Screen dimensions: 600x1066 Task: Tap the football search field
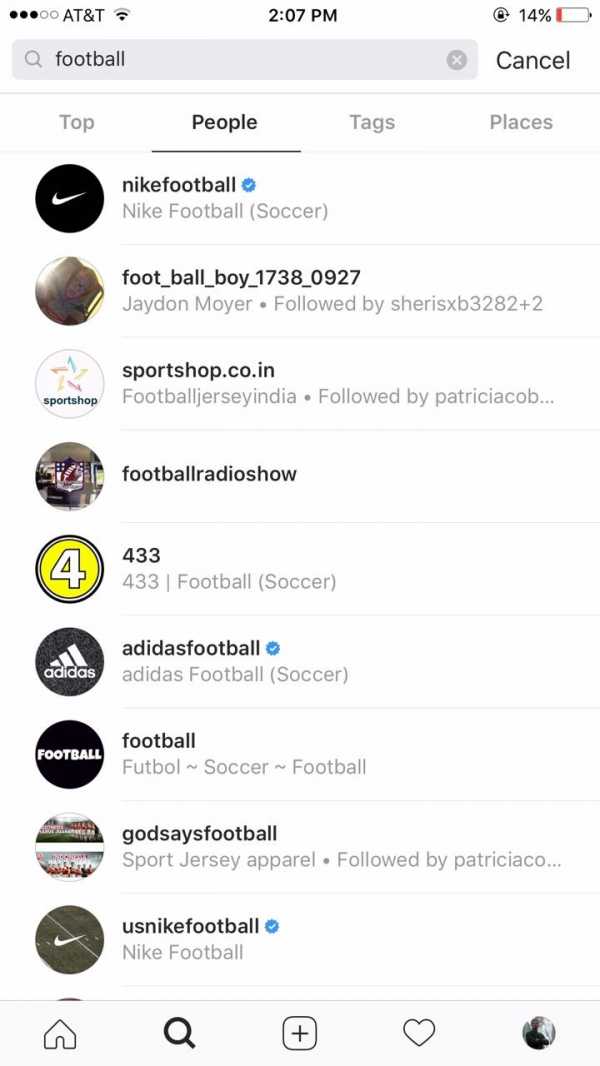click(240, 60)
